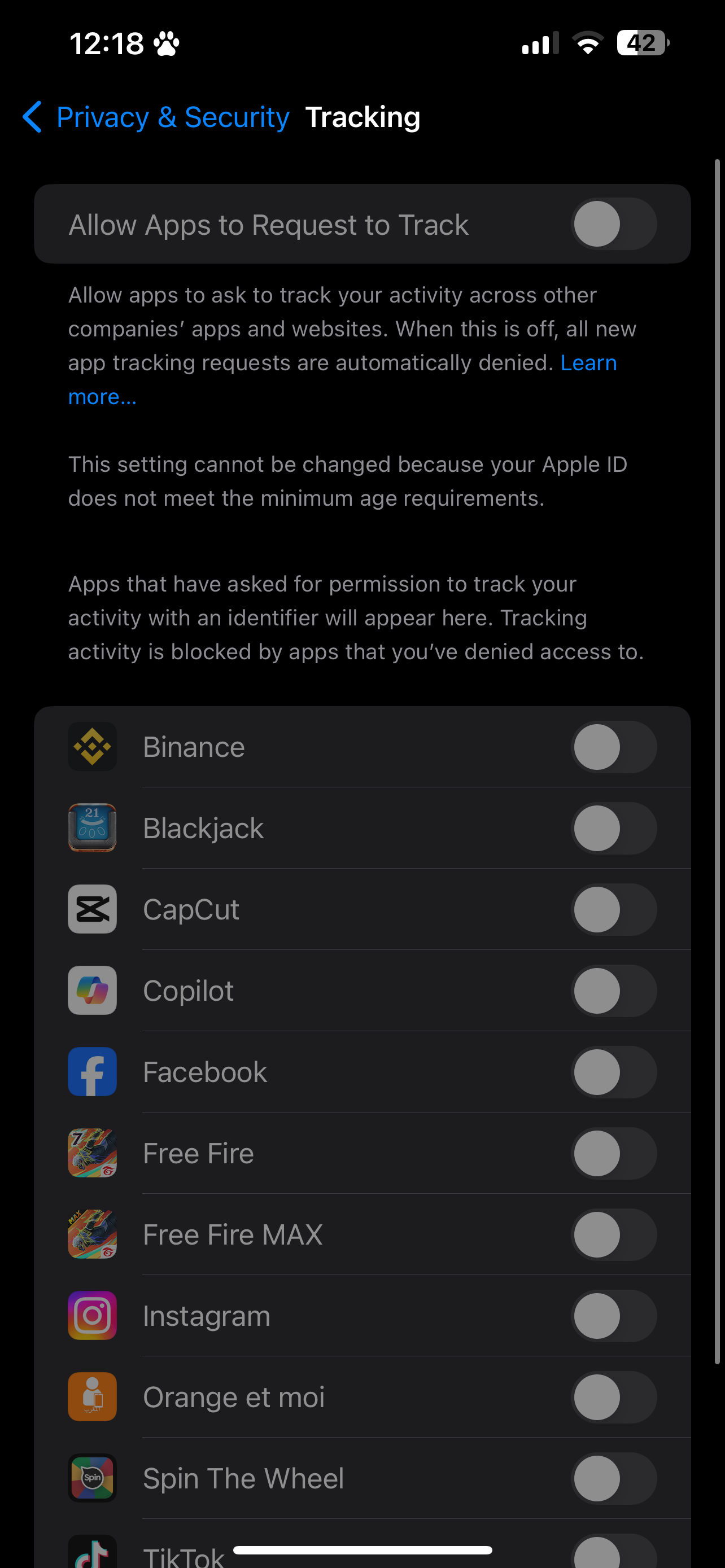Open the Learn more link
The height and width of the screenshot is (1568, 725).
587,363
